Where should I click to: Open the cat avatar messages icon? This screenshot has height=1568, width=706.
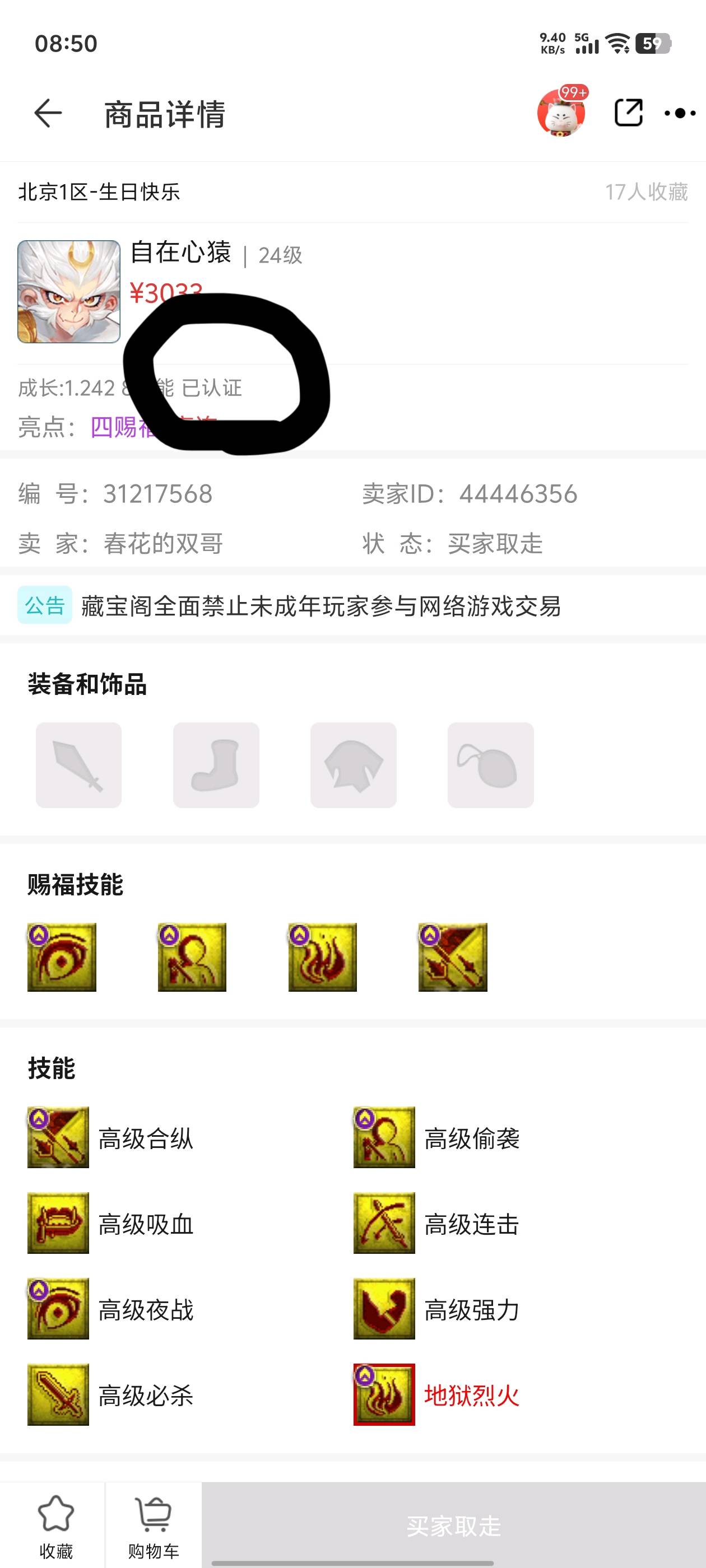tap(561, 113)
